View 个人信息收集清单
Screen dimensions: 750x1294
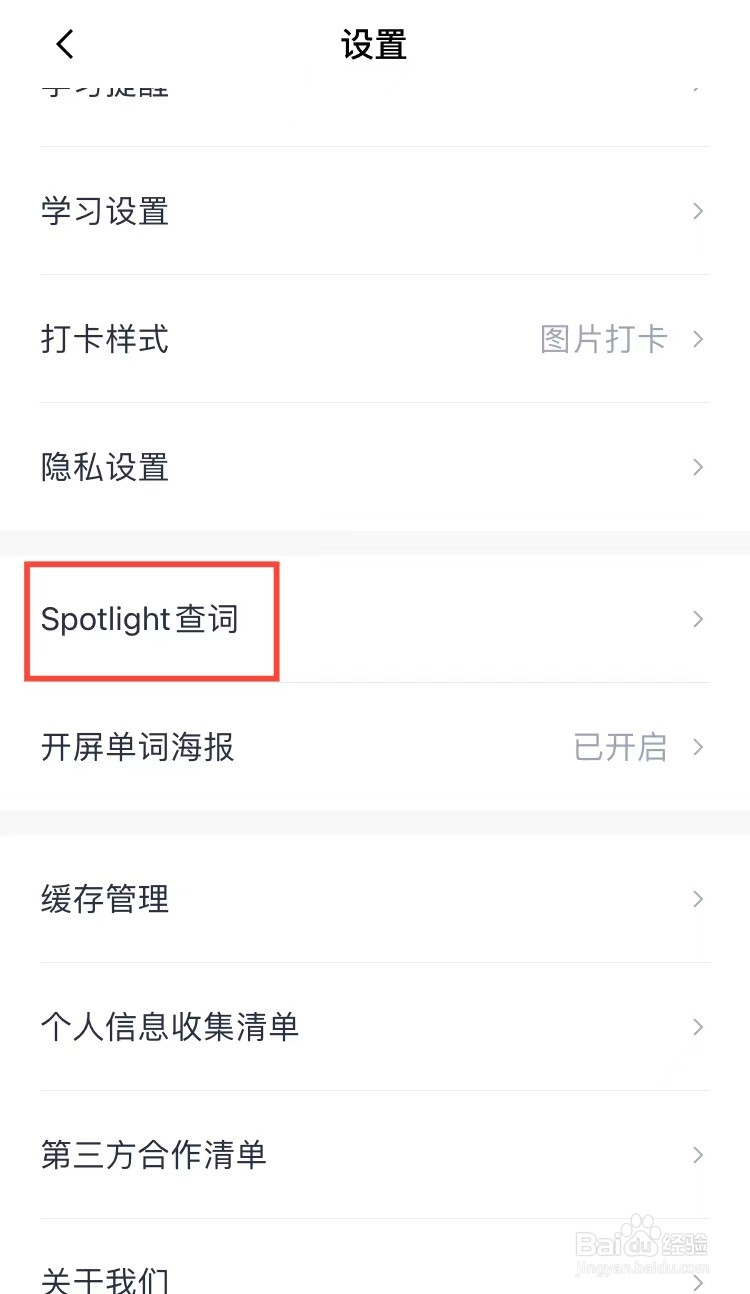point(375,1027)
